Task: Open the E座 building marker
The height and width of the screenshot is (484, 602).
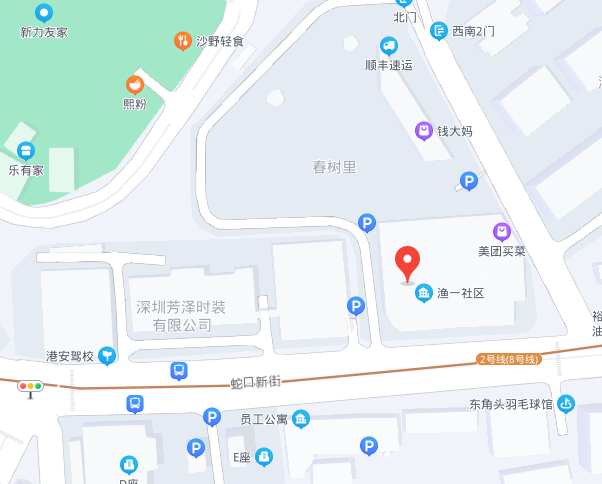Action: pyautogui.click(x=263, y=457)
